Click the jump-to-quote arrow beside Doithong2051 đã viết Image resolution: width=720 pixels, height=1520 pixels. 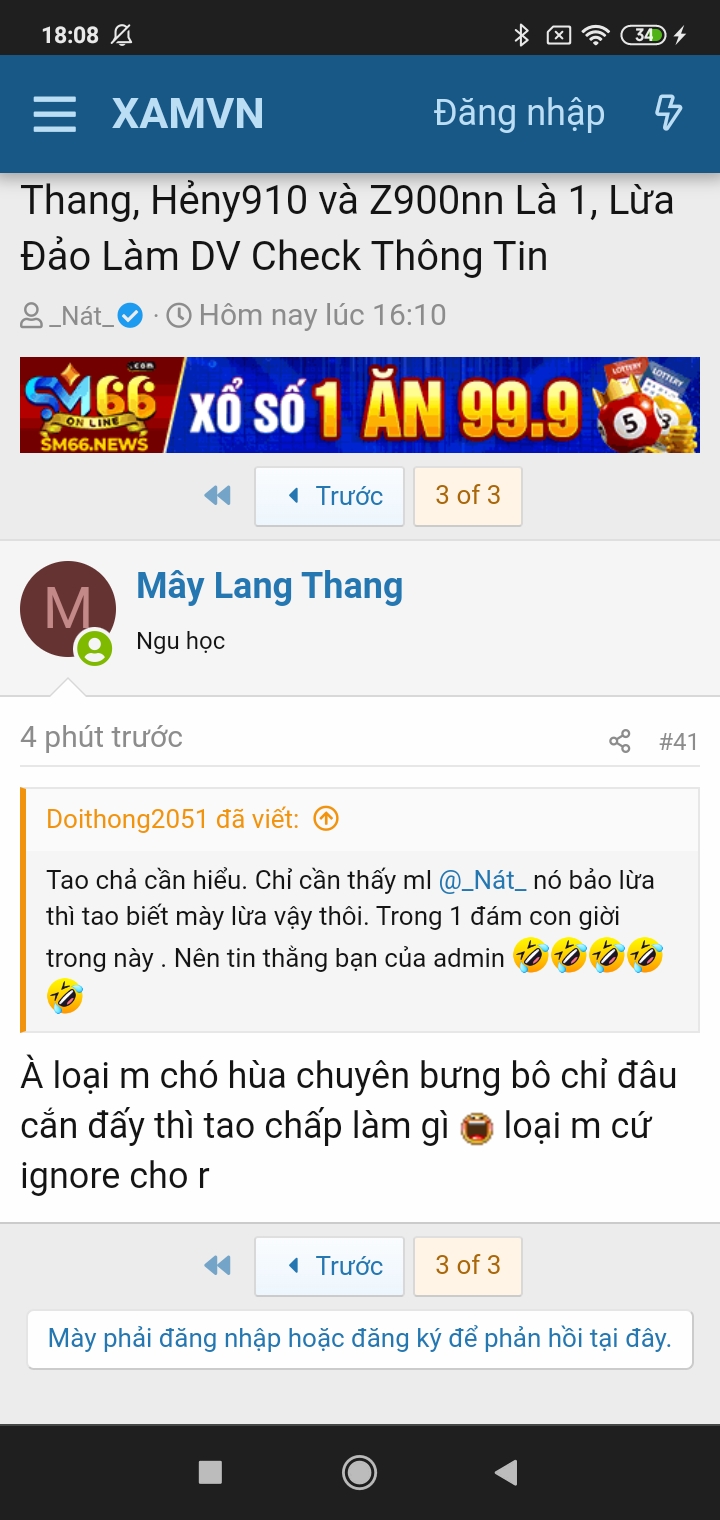coord(325,818)
